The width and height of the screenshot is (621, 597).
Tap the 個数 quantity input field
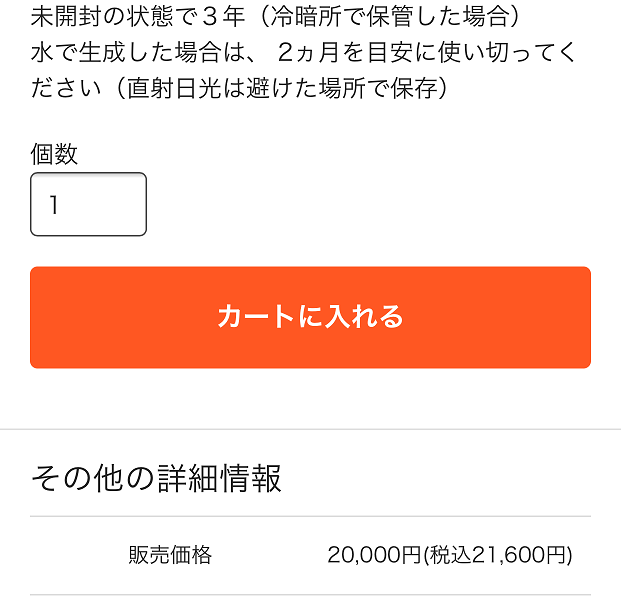pyautogui.click(x=88, y=205)
